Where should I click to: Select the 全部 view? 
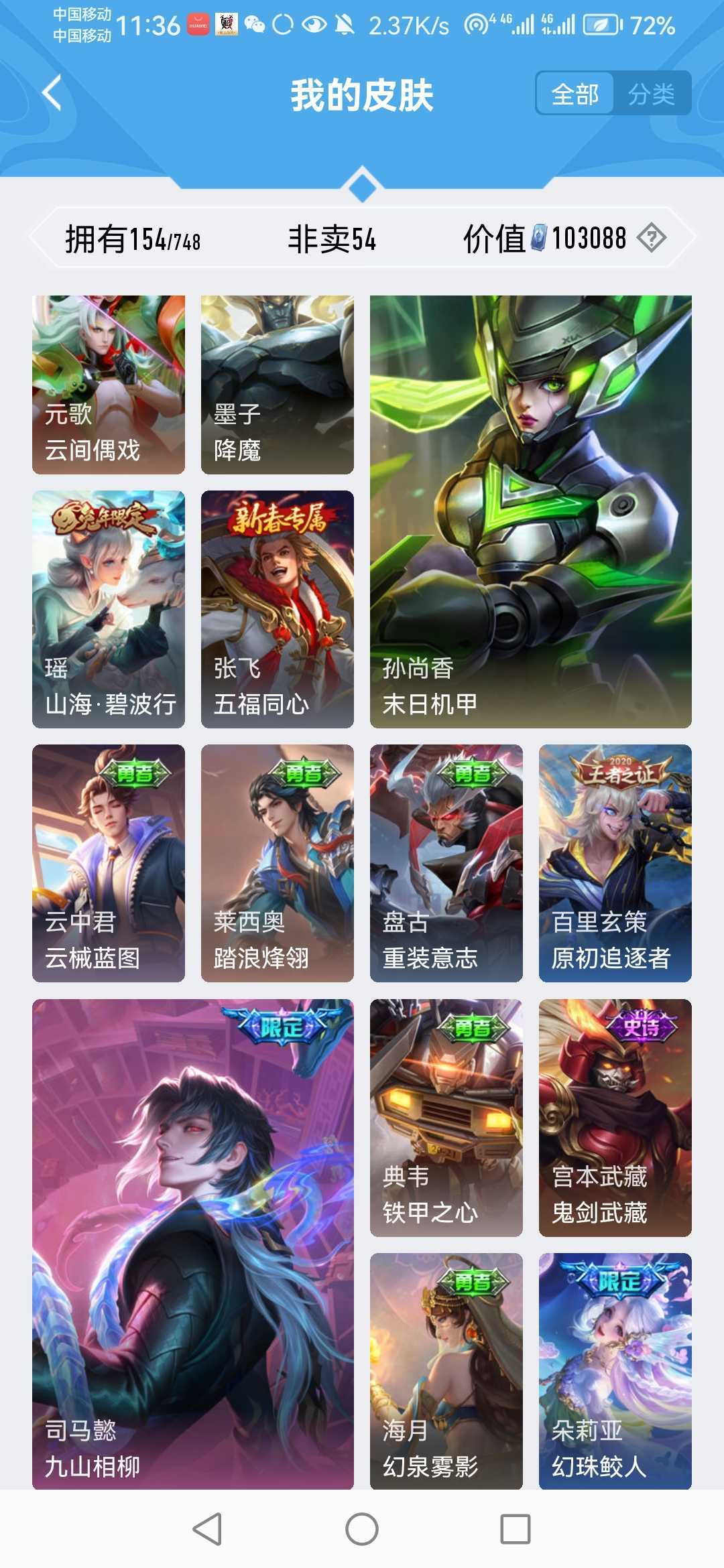pyautogui.click(x=575, y=94)
